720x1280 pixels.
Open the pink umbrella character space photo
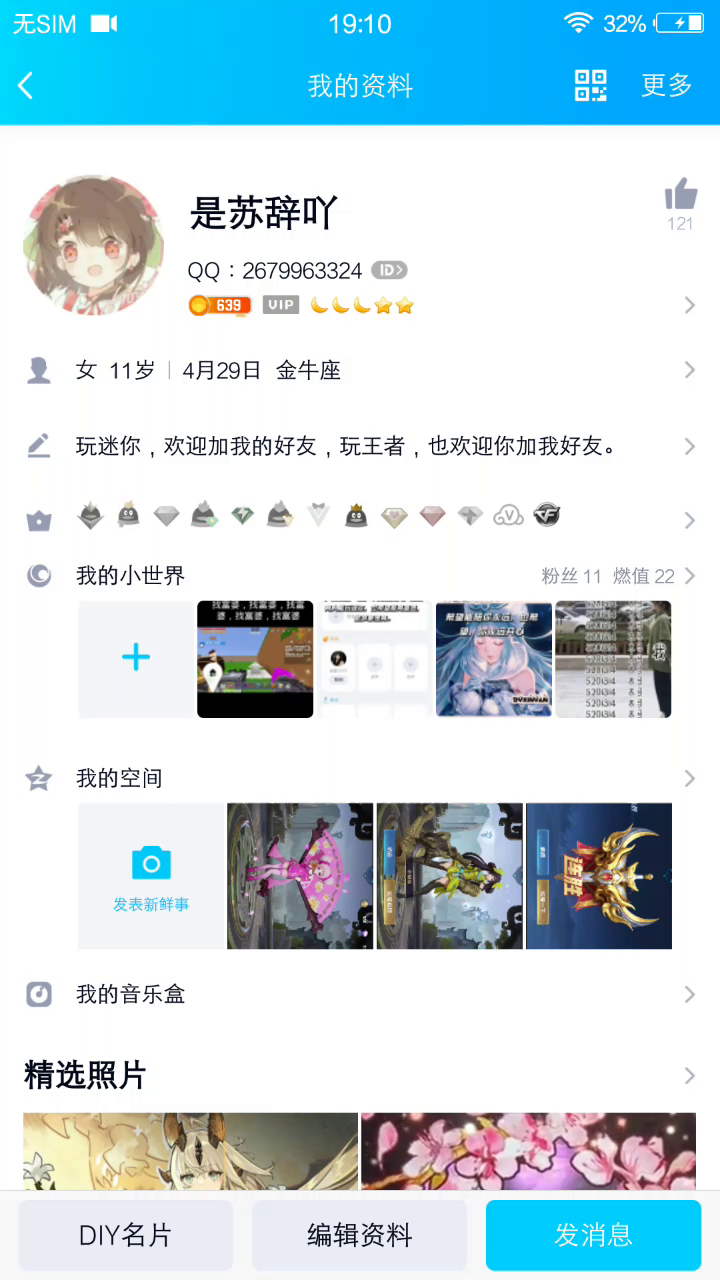tap(300, 876)
